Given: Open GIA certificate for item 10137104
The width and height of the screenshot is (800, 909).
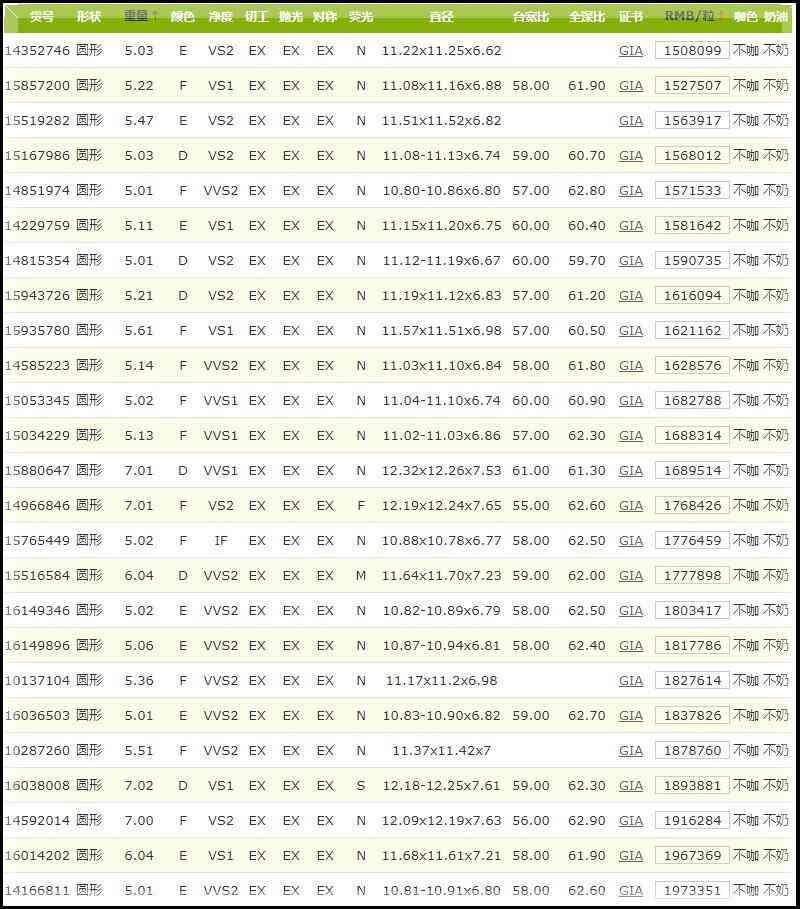Looking at the screenshot, I should tap(631, 681).
